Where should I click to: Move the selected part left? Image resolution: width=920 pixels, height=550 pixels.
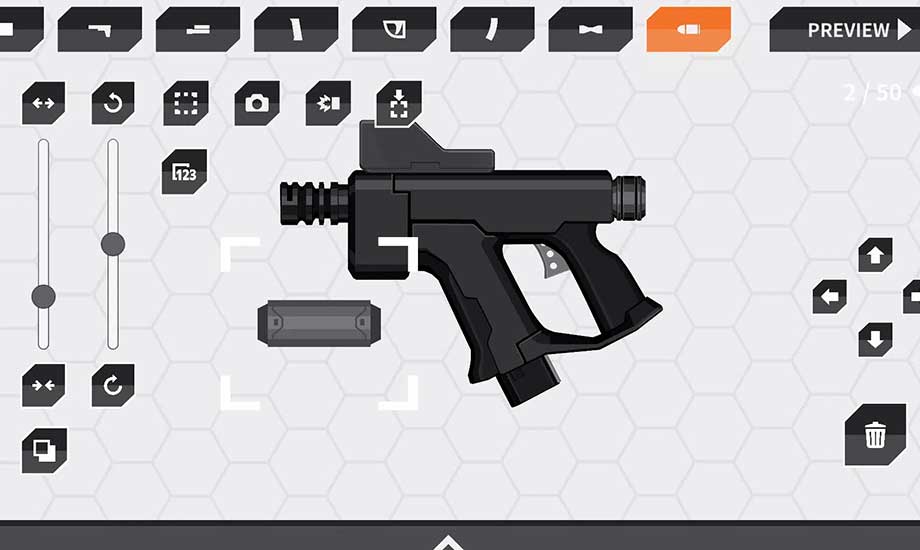click(x=829, y=296)
